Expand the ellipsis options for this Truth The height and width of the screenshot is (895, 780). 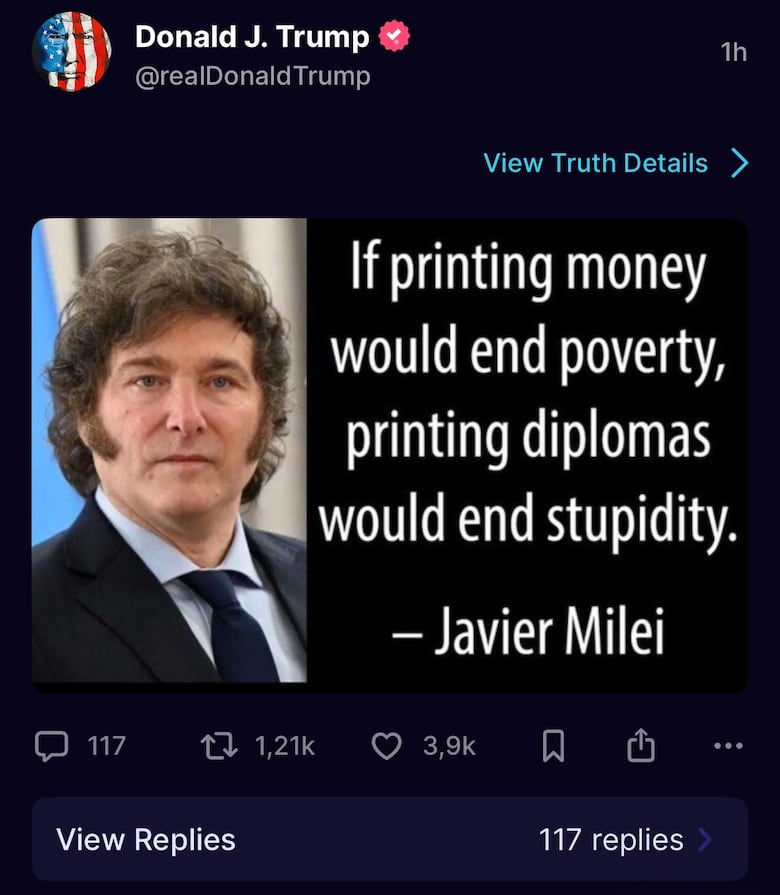point(727,745)
